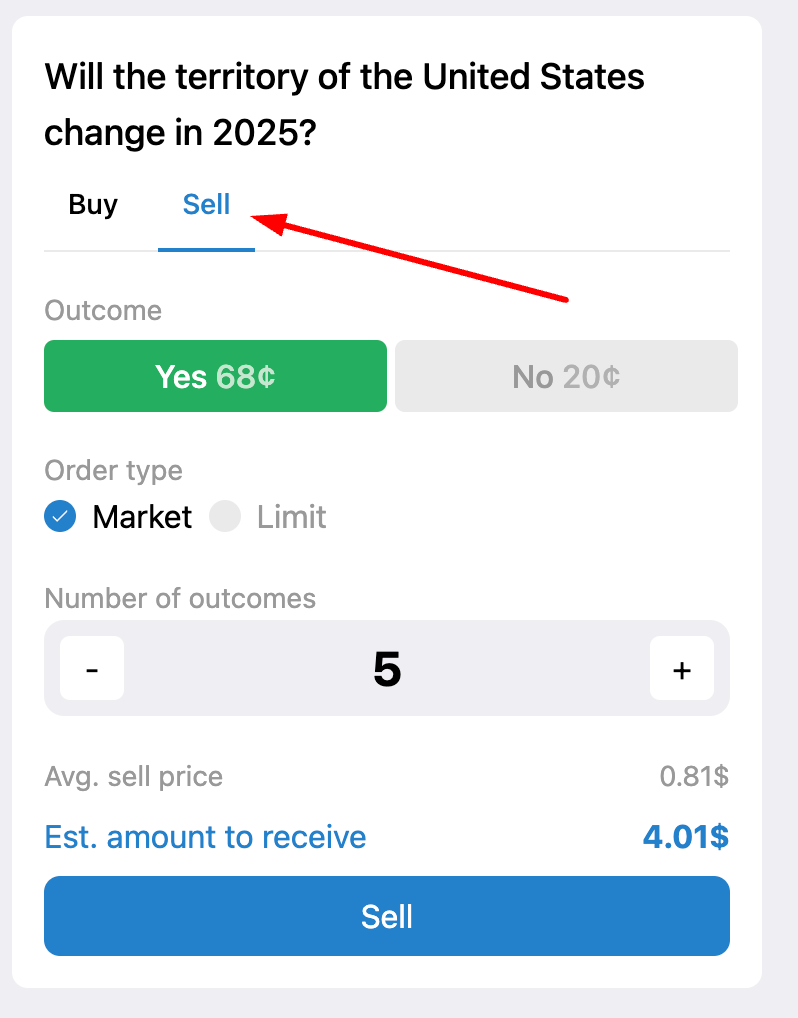Pick the No 20¢ outcome
The width and height of the screenshot is (798, 1018).
pos(566,376)
